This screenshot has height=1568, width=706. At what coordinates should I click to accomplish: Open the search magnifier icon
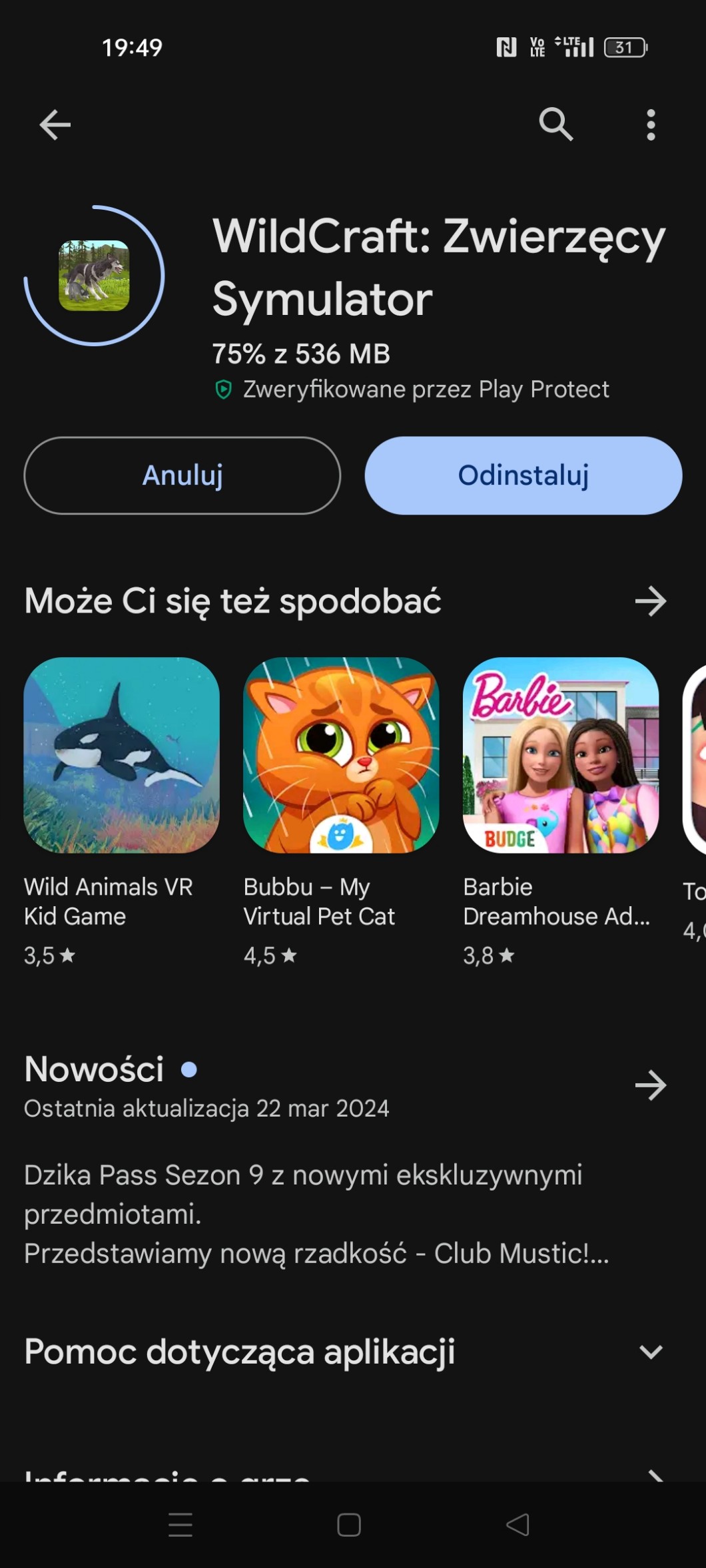555,124
